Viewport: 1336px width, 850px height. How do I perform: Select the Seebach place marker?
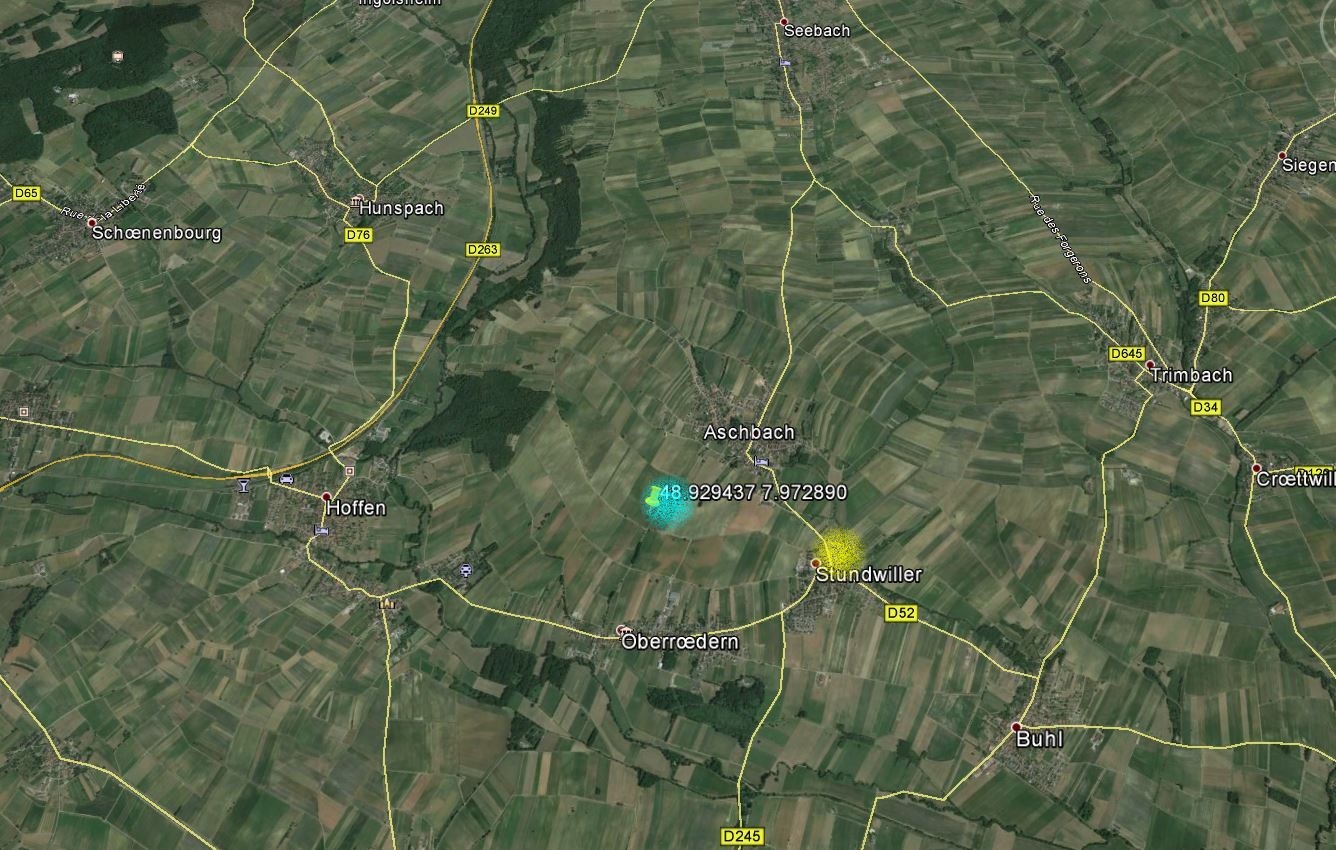point(785,22)
